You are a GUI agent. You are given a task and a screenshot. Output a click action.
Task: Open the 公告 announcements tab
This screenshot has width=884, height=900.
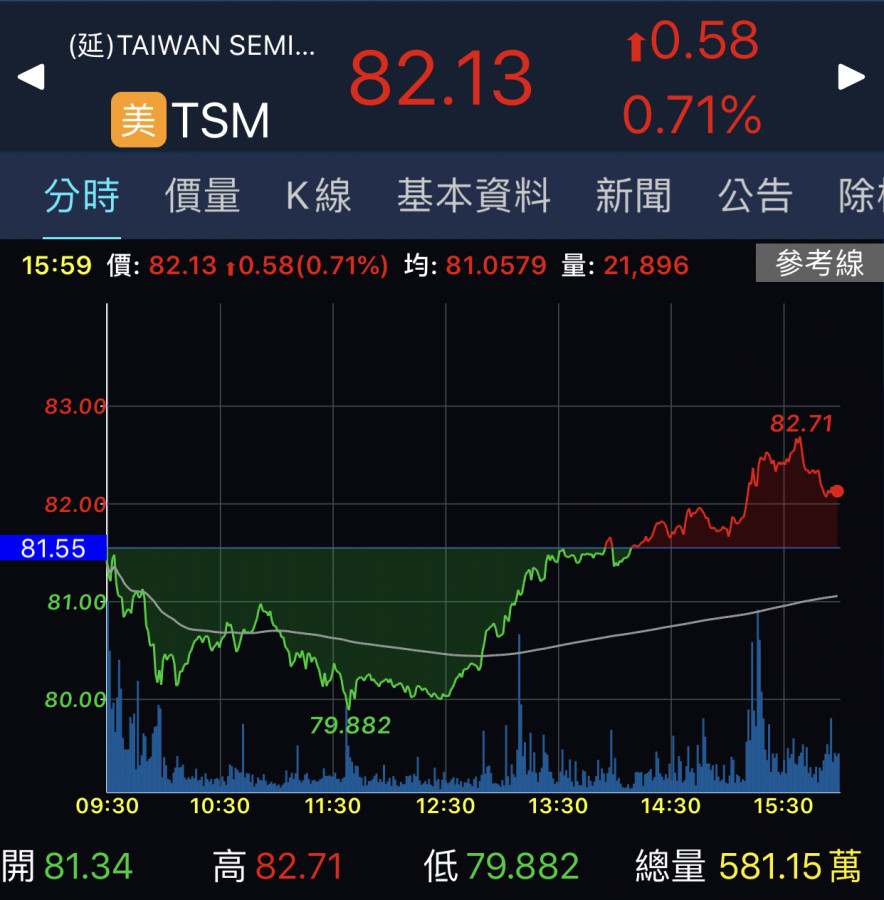tap(755, 196)
